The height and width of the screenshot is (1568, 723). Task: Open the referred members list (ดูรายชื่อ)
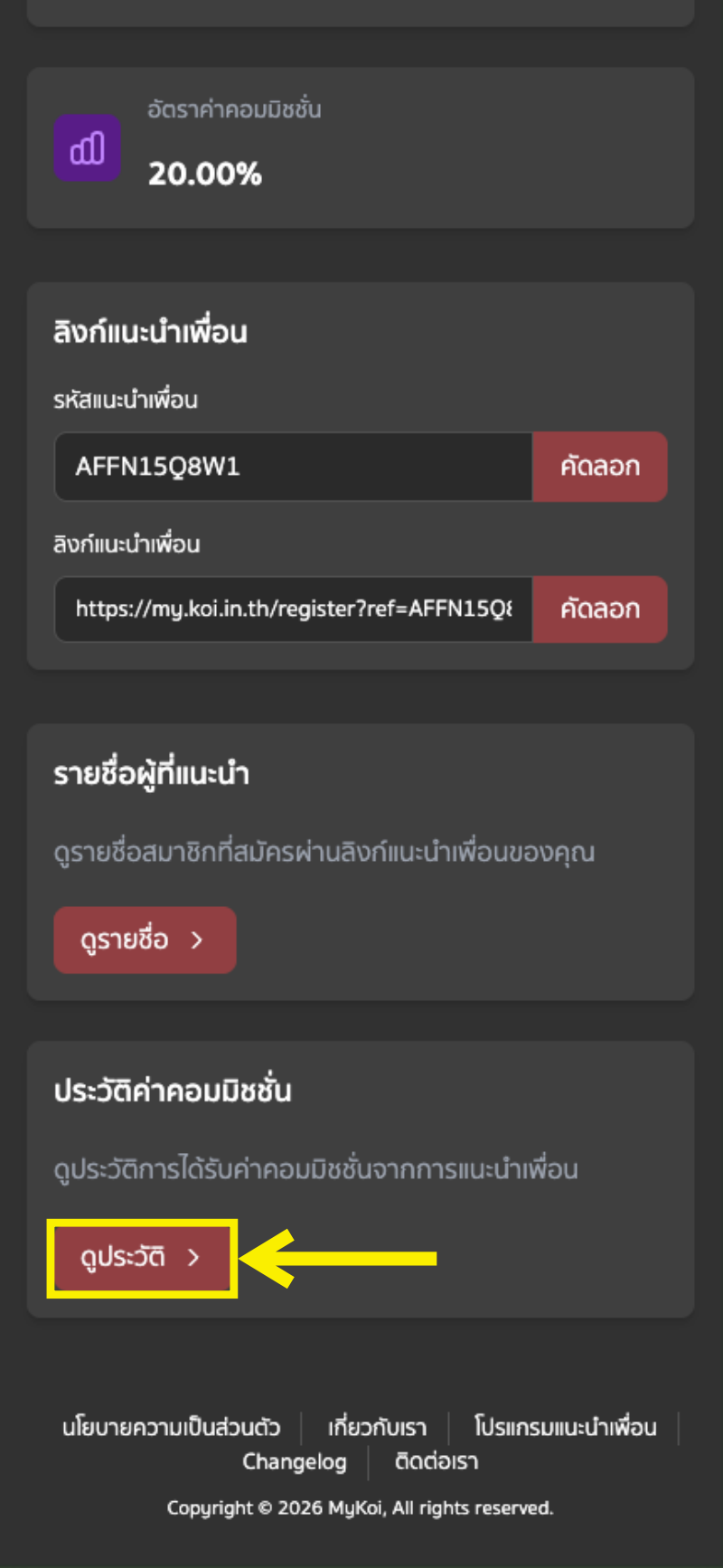coord(145,940)
